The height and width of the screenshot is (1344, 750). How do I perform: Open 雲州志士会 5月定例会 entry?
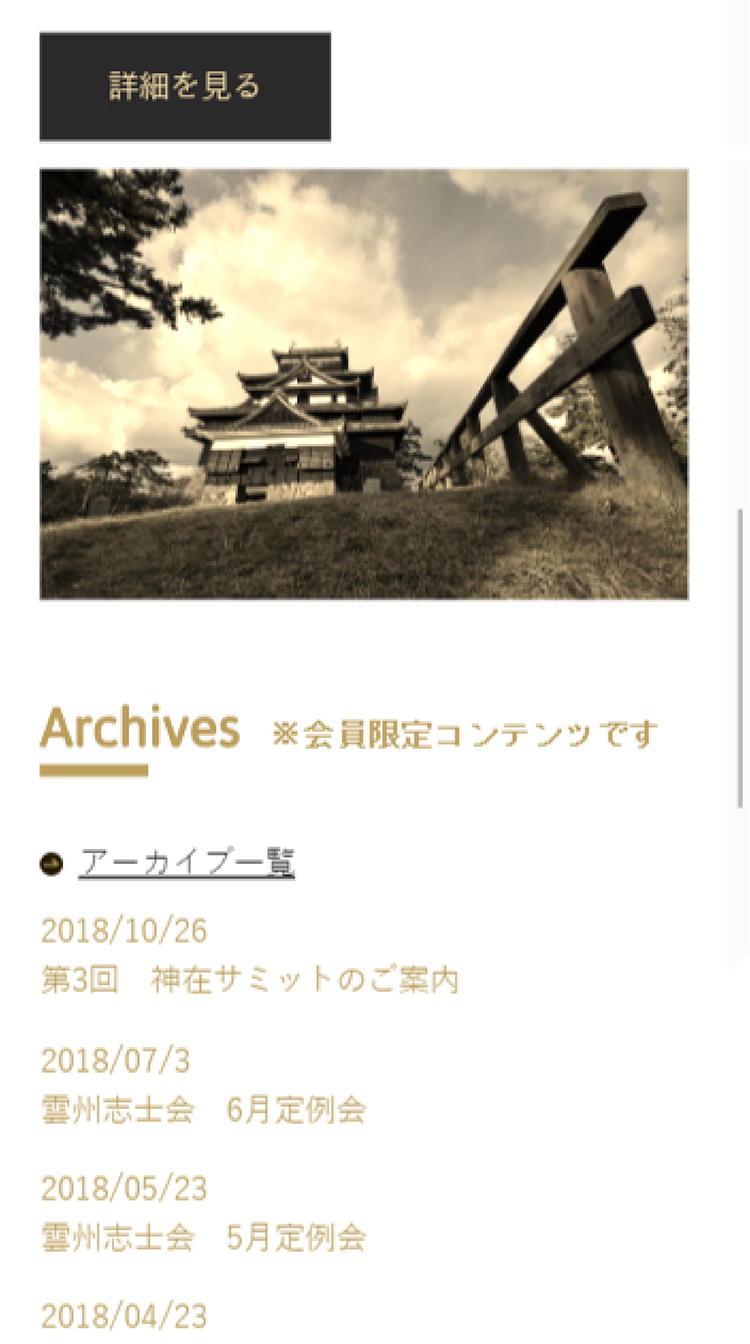coord(204,1238)
